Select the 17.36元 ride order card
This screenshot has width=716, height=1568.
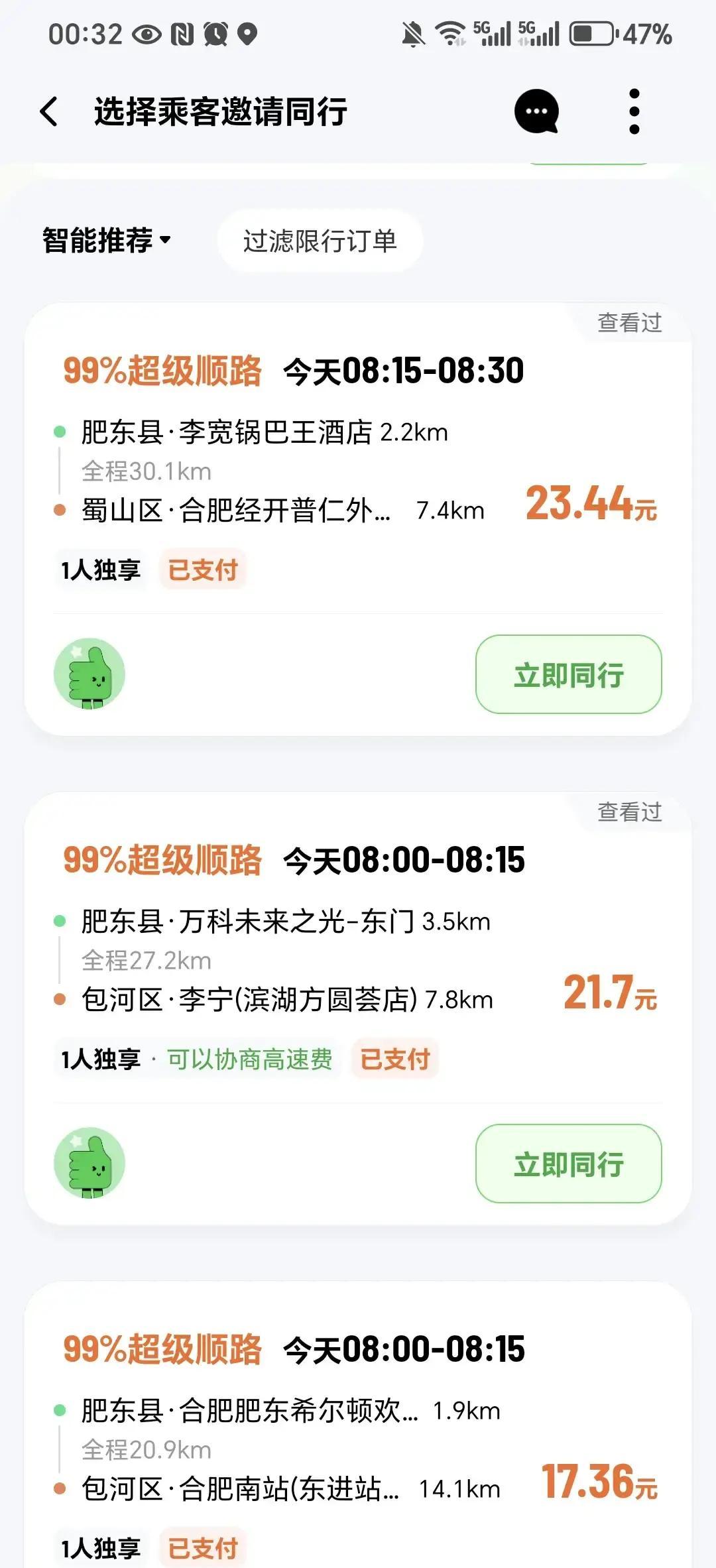coord(358,1425)
